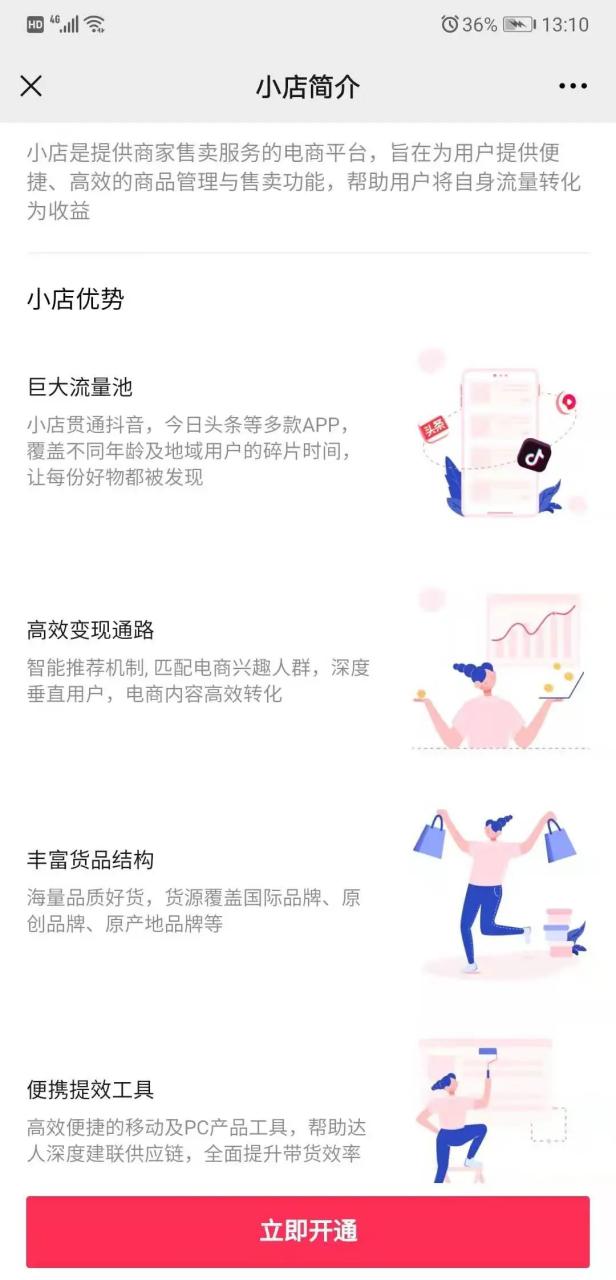616x1280 pixels.
Task: Open the three-dot overflow menu
Action: (x=573, y=86)
